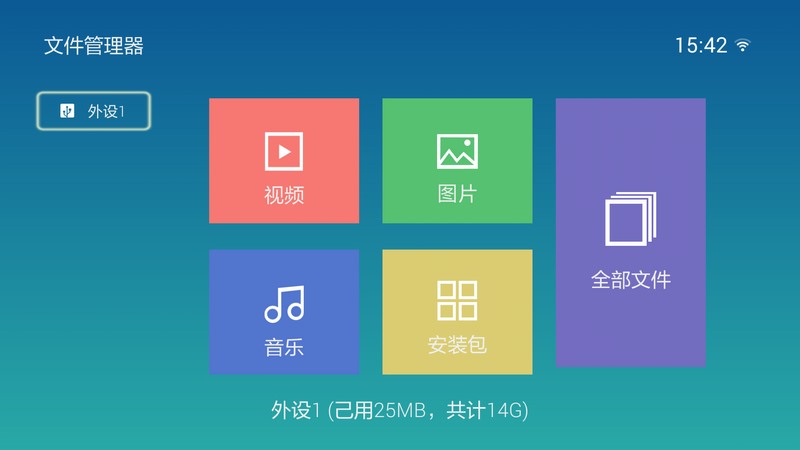Open the 音乐 music category
This screenshot has width=800, height=450.
(x=284, y=312)
